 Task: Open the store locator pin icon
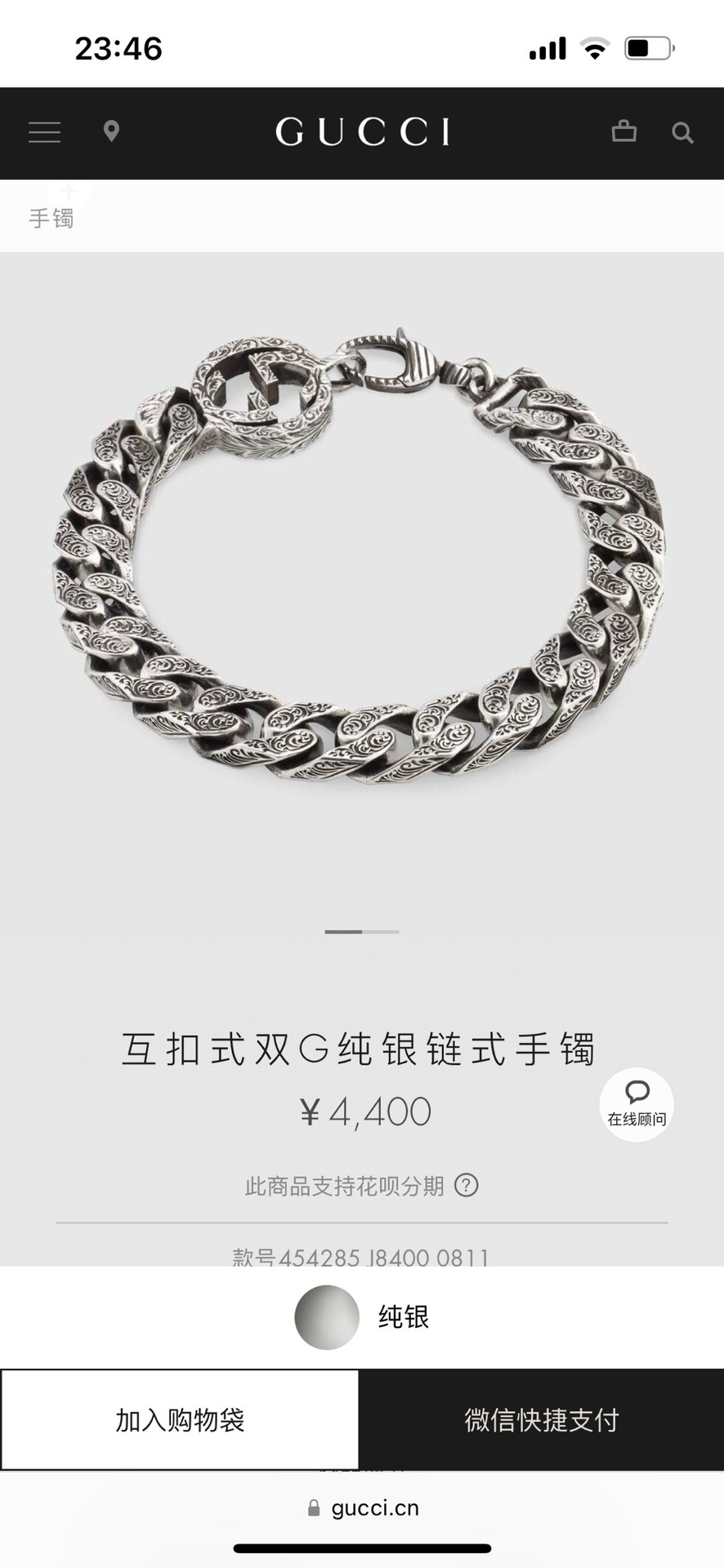(112, 132)
